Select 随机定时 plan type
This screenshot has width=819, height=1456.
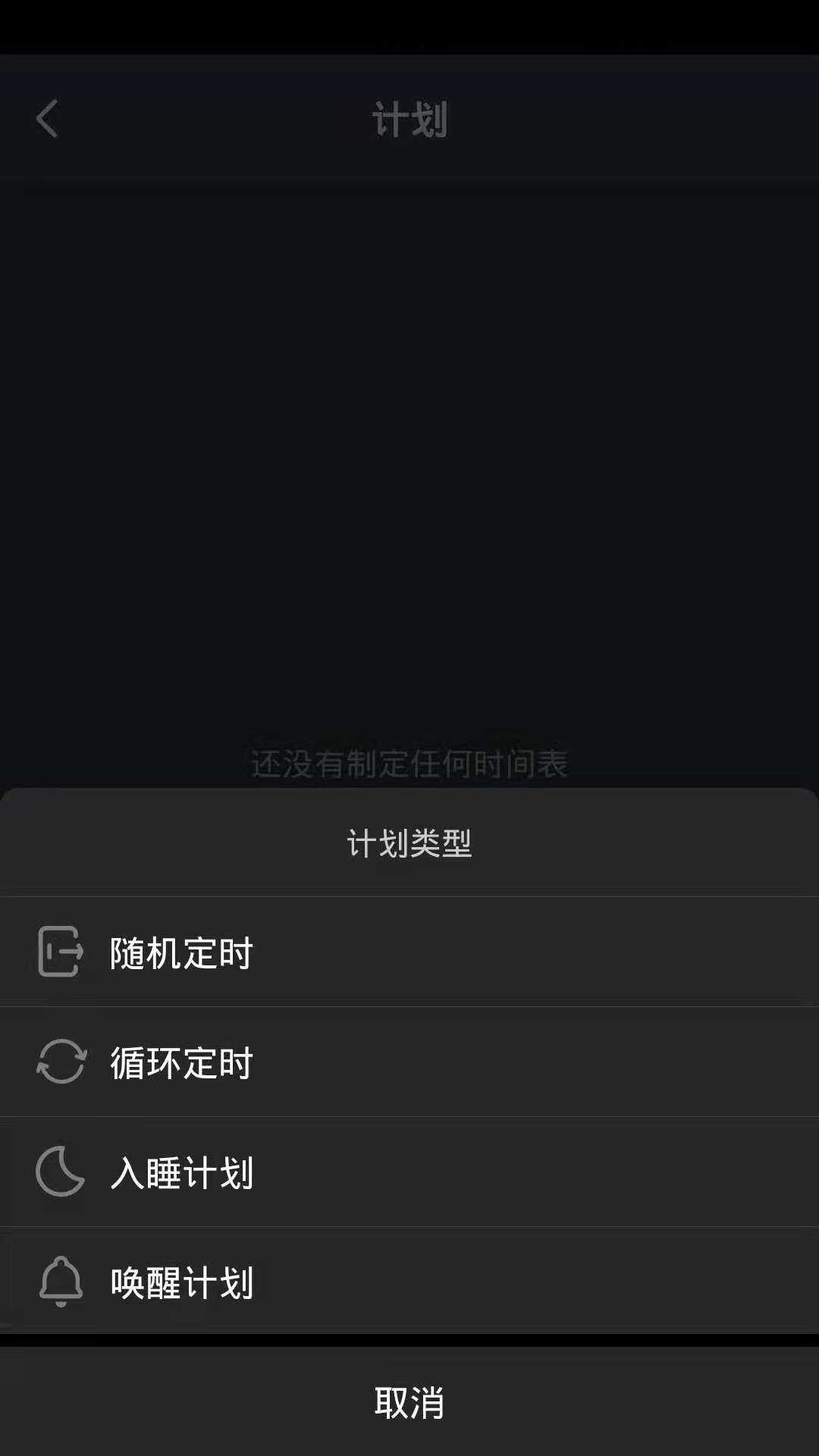(x=409, y=952)
